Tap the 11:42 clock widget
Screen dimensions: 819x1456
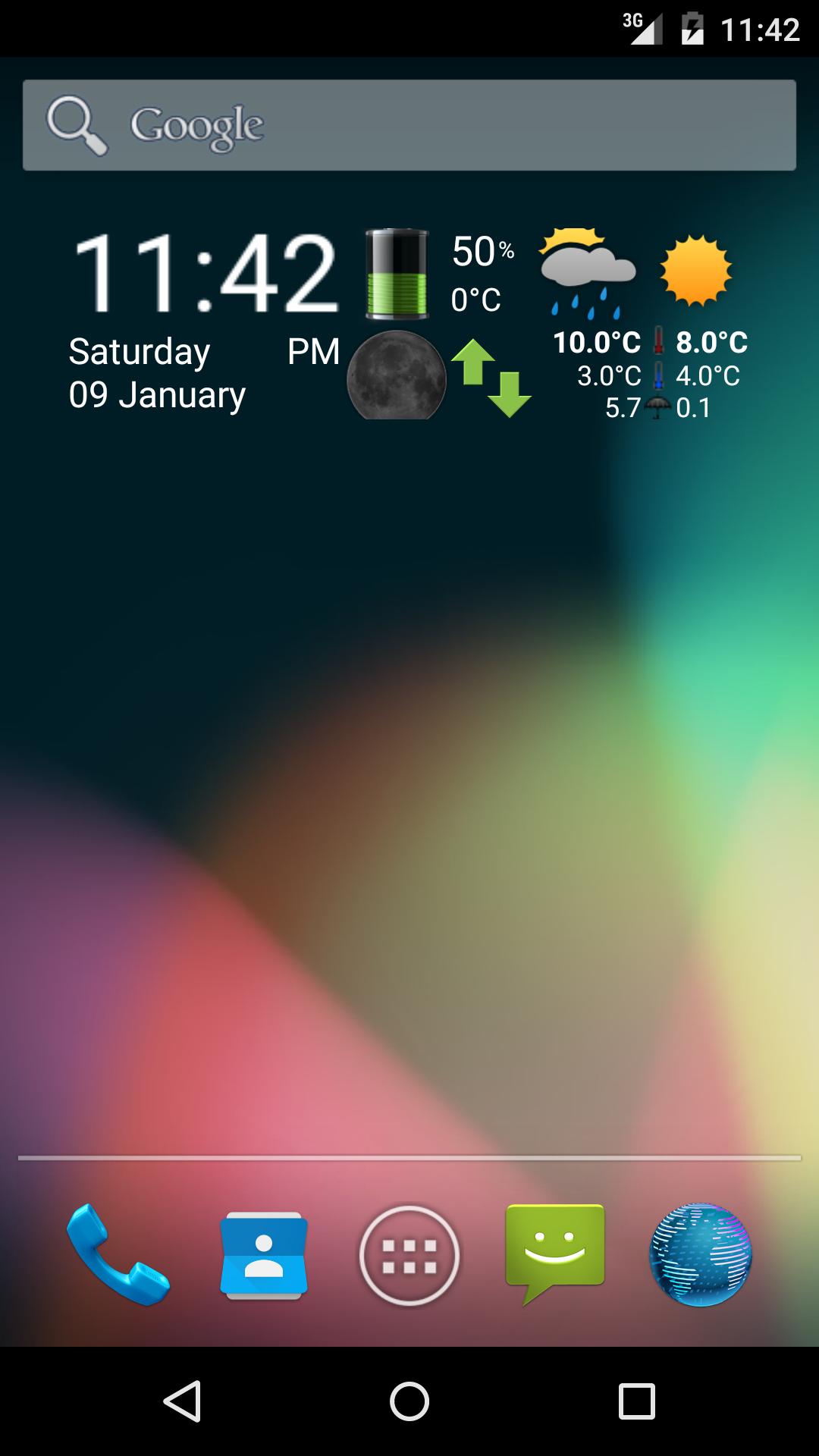[x=205, y=273]
